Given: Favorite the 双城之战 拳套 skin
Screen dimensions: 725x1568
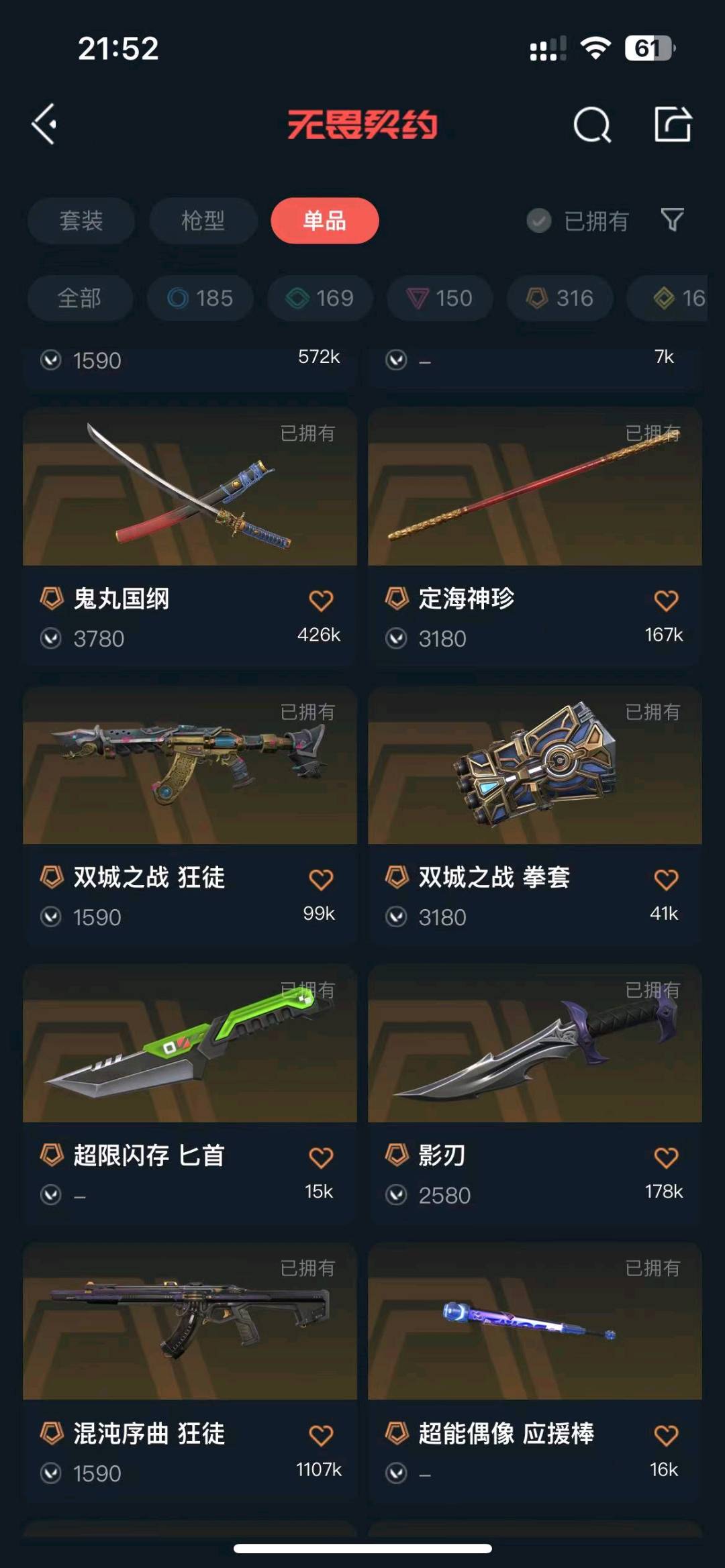Looking at the screenshot, I should pos(666,880).
